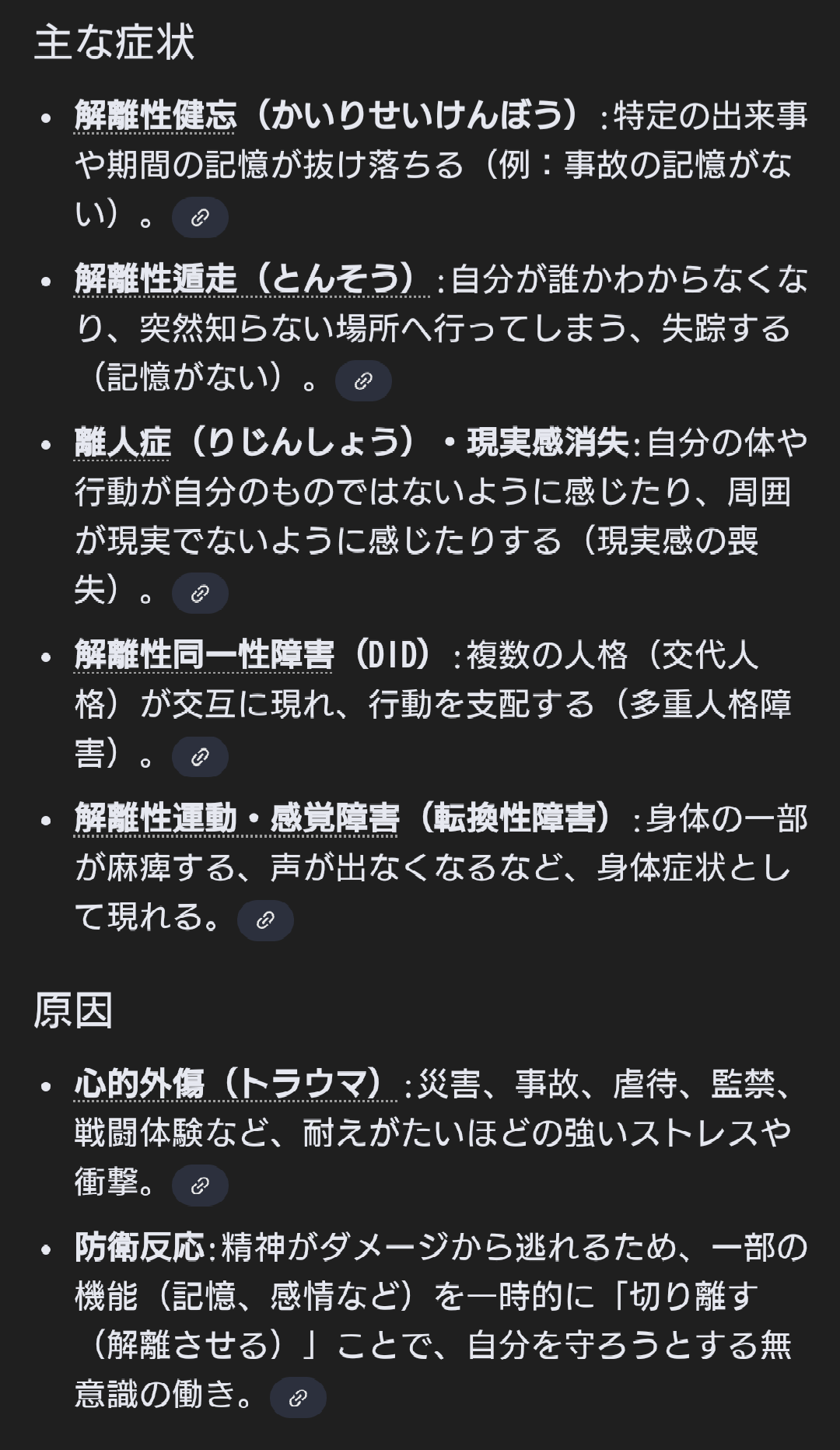Open source link after 解離性運動・感覚障害 description

coord(265,920)
